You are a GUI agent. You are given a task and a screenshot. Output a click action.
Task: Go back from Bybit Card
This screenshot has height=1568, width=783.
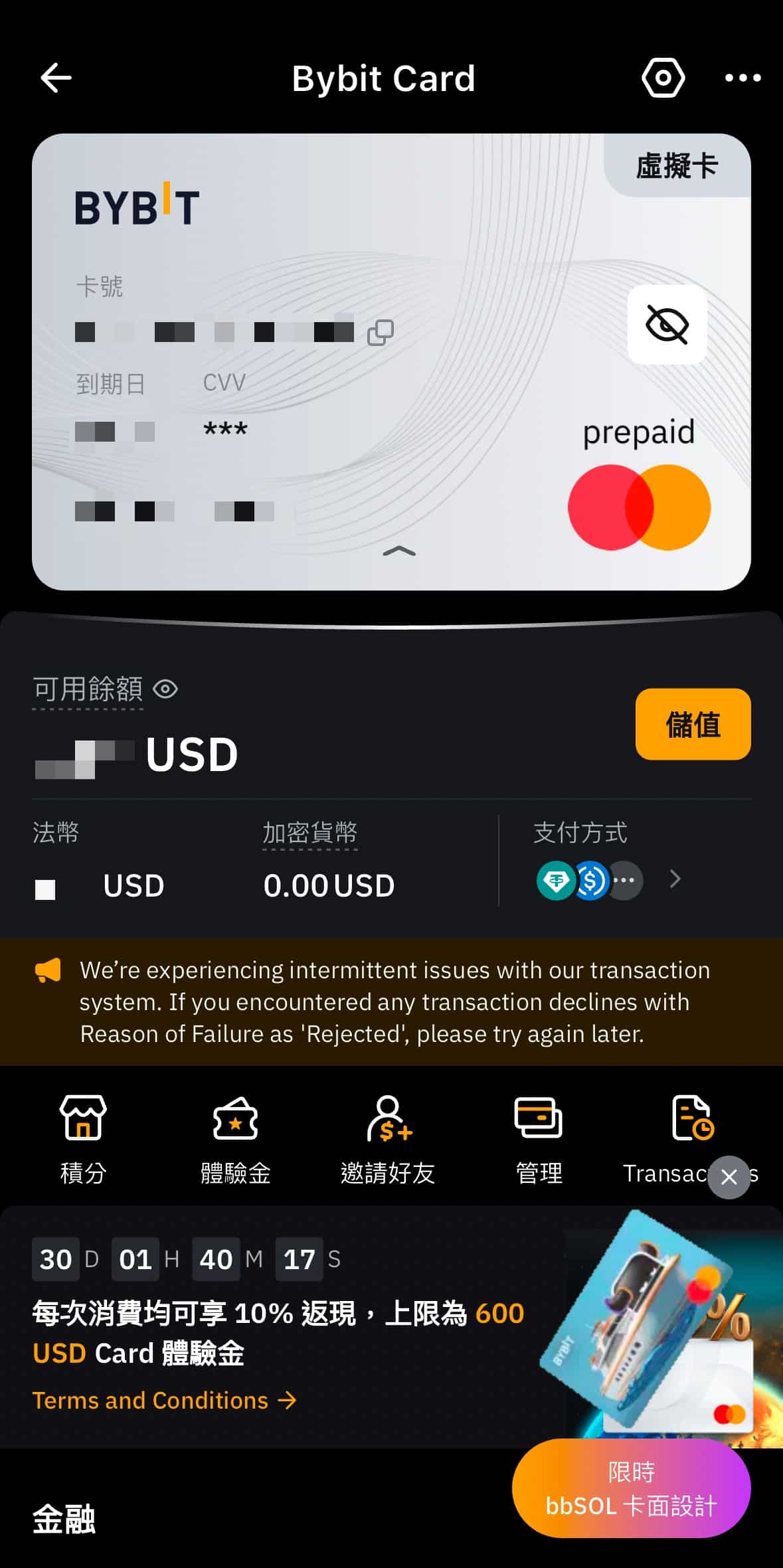pyautogui.click(x=56, y=78)
